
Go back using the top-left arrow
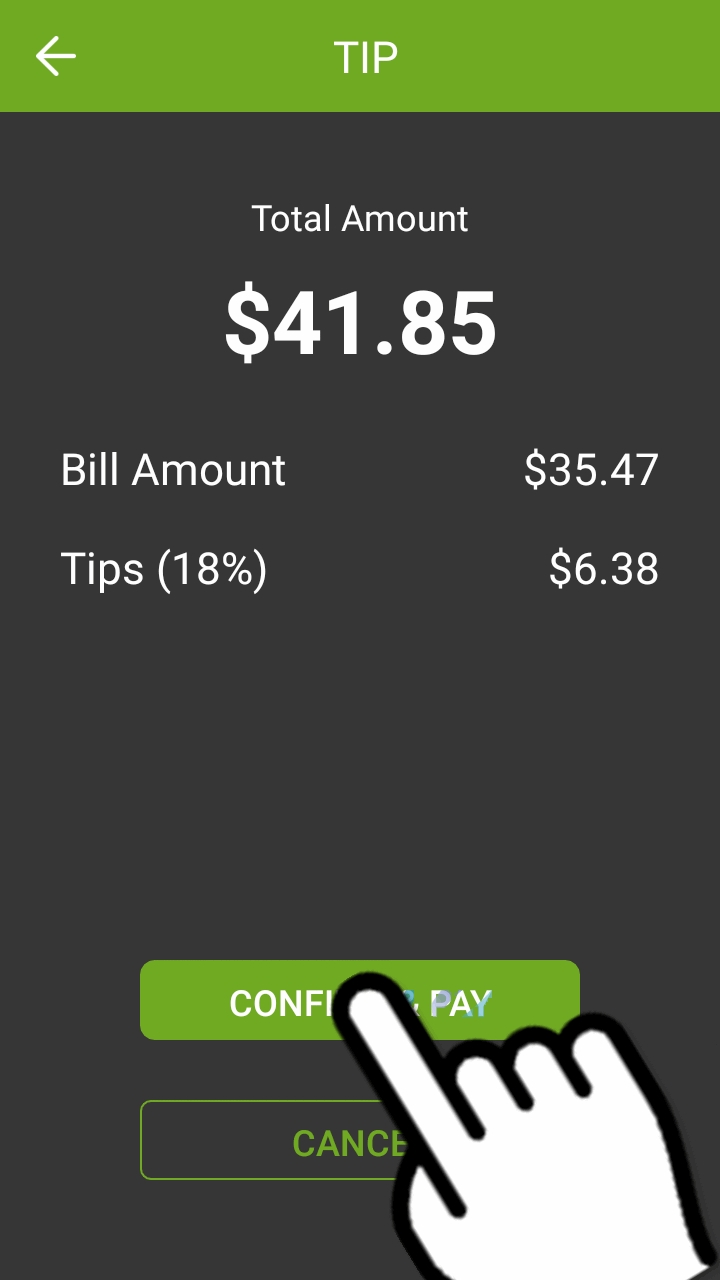coord(56,57)
